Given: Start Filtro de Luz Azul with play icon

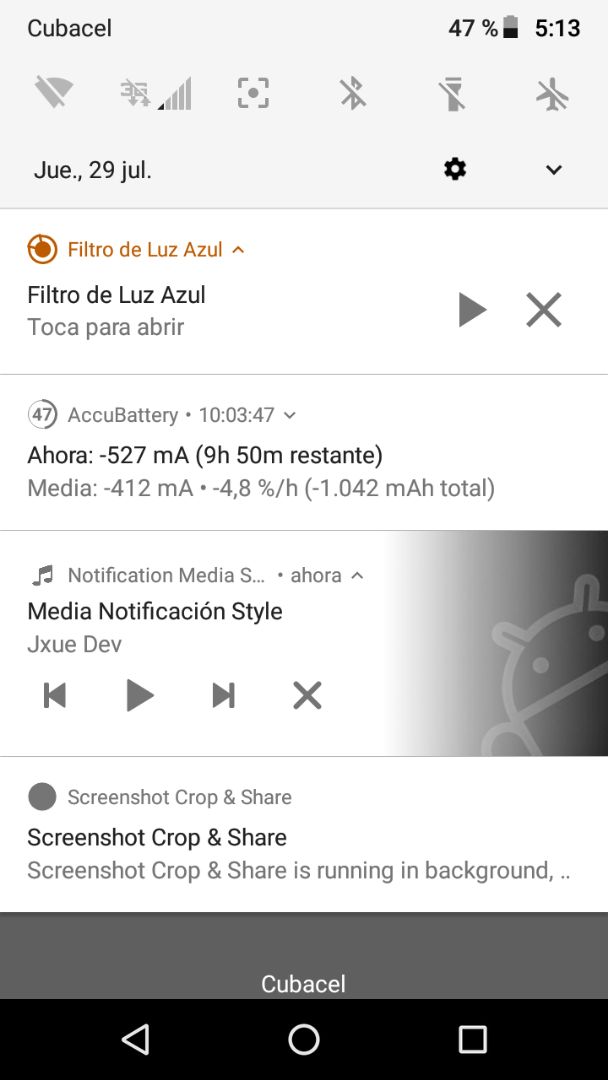Looking at the screenshot, I should (472, 310).
